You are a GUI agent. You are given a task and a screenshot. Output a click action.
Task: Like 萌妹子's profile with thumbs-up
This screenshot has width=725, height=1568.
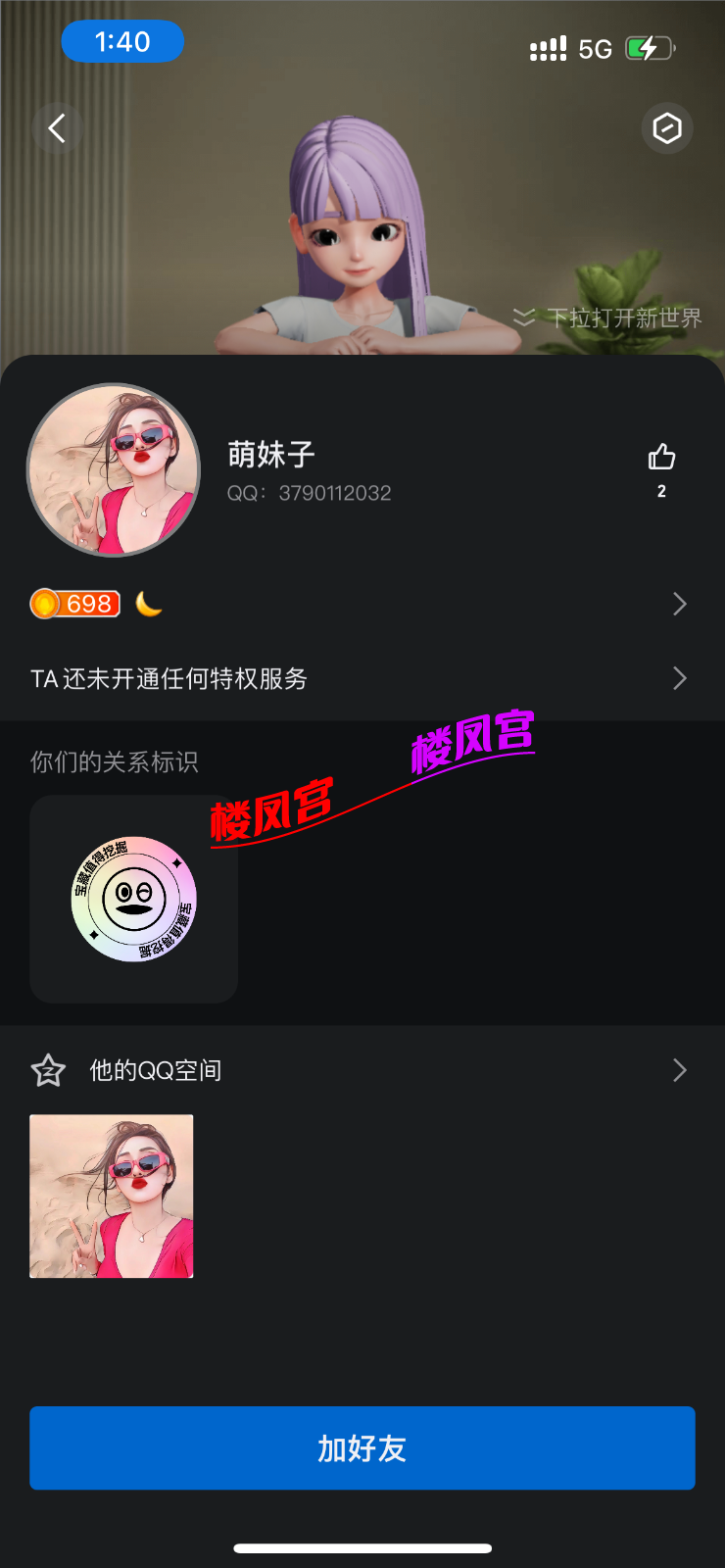tap(661, 458)
